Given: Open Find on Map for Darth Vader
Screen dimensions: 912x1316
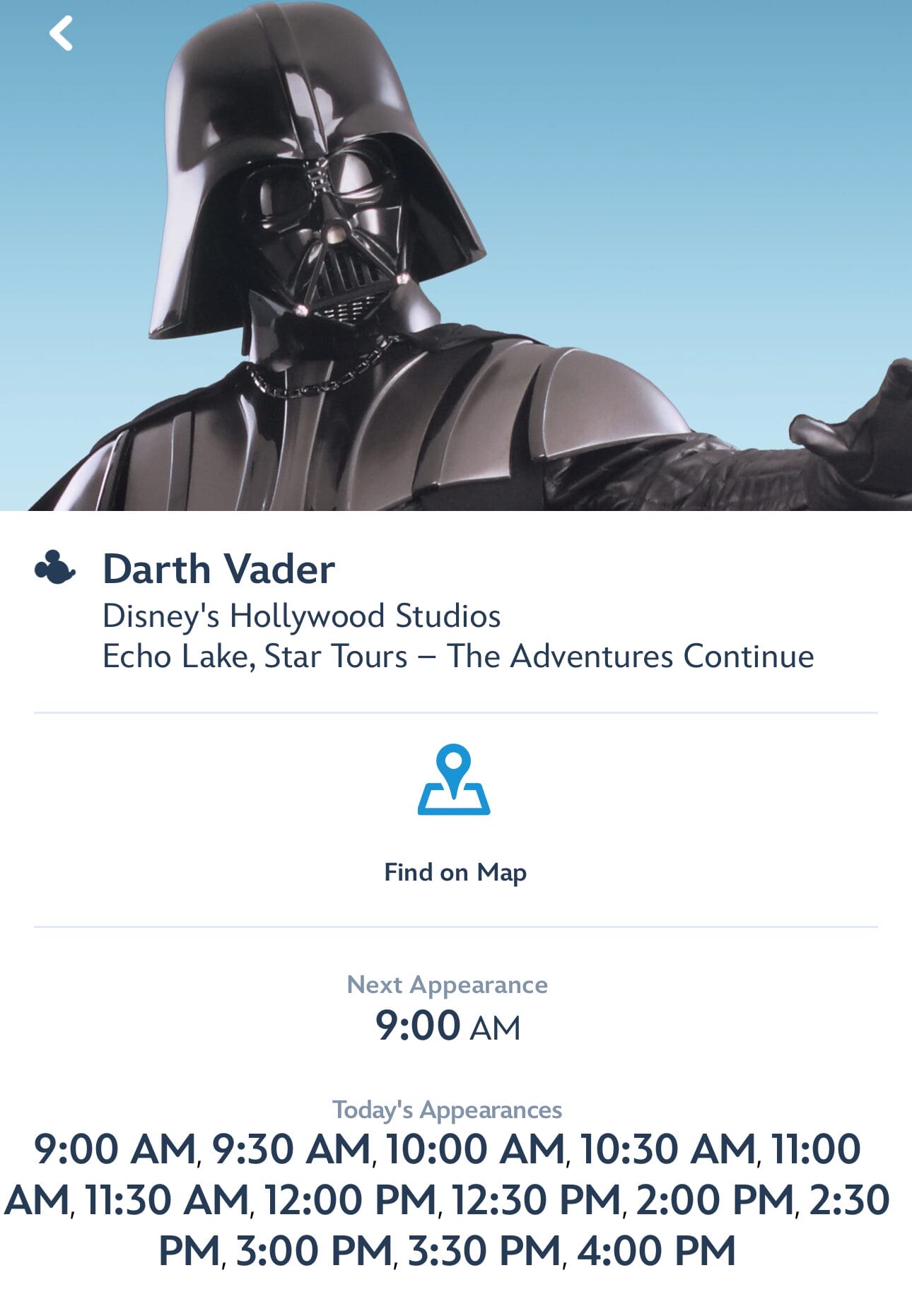Looking at the screenshot, I should (455, 813).
